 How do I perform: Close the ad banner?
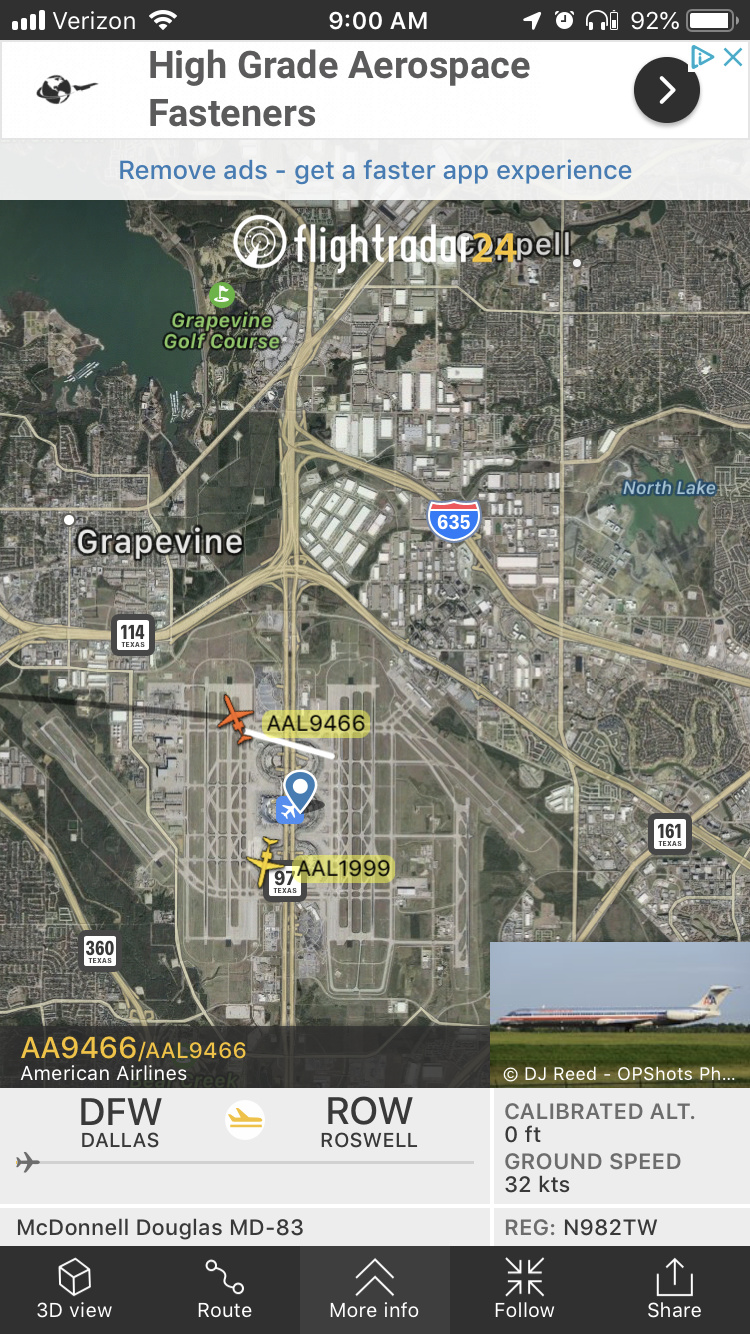[733, 57]
